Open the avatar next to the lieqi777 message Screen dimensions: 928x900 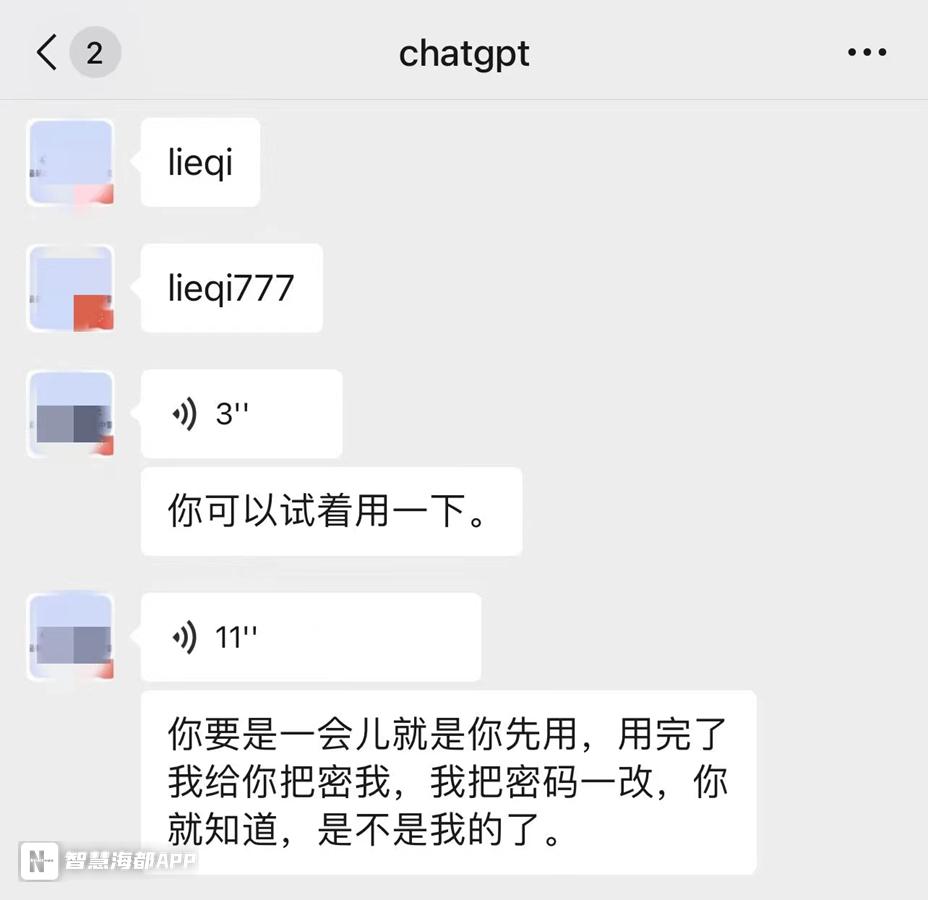tap(70, 288)
